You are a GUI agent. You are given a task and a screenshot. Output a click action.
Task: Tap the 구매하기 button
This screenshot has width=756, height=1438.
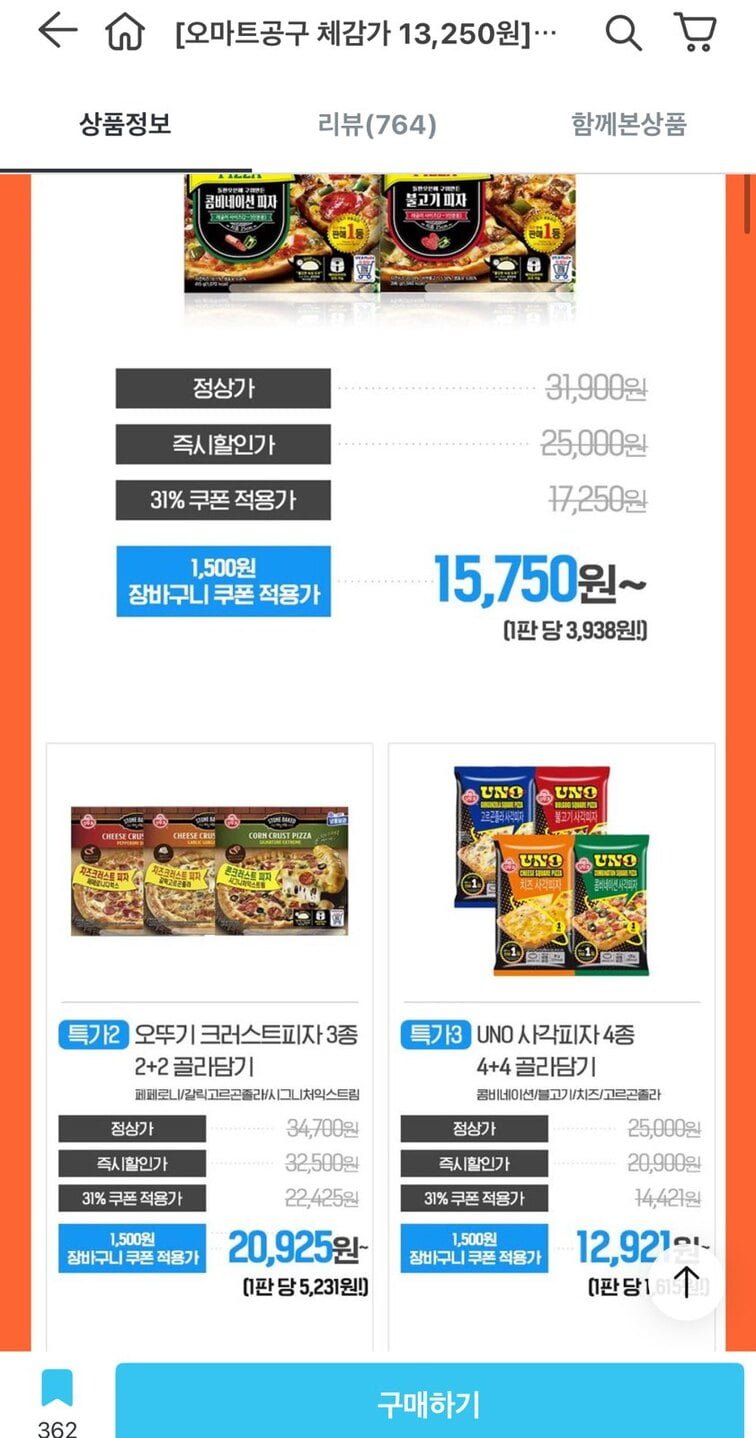pos(429,1403)
